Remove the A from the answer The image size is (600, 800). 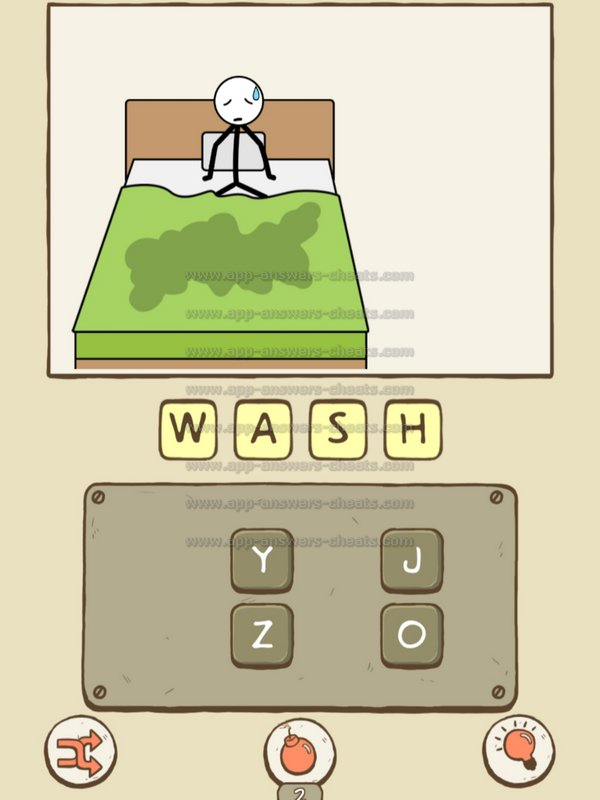(262, 430)
